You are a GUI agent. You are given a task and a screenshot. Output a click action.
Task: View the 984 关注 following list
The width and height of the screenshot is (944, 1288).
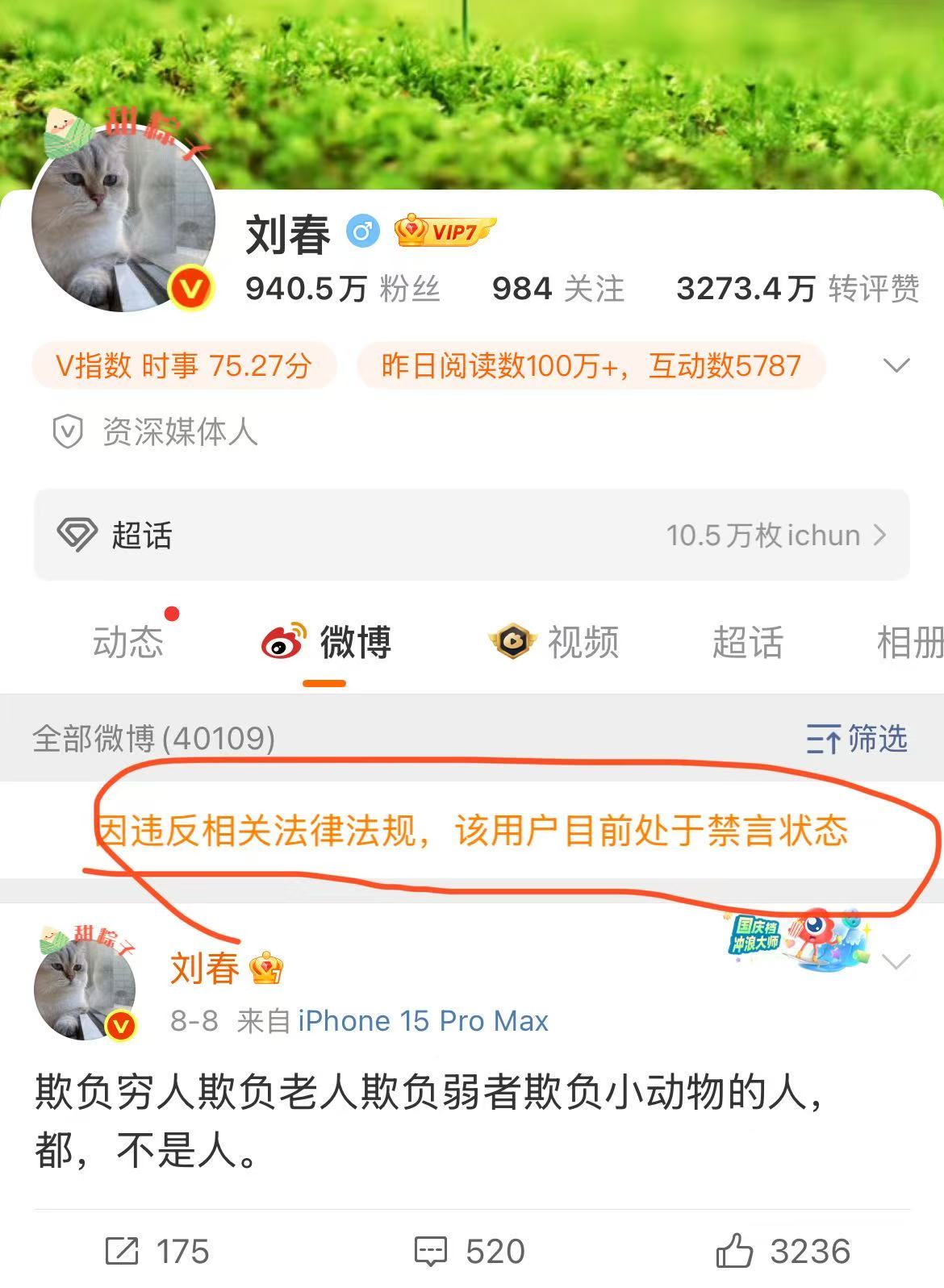558,289
